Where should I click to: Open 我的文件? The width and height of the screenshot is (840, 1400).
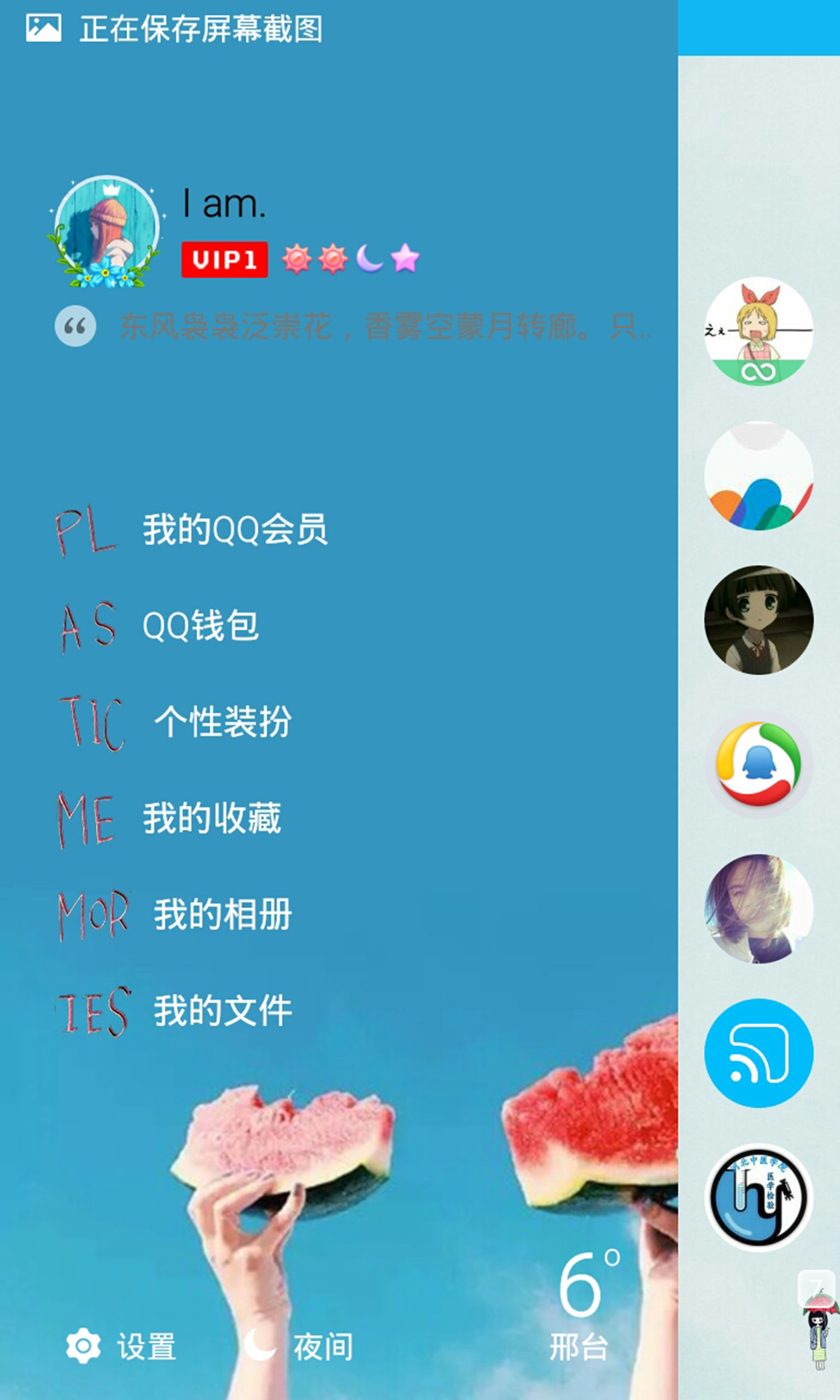click(x=223, y=1011)
